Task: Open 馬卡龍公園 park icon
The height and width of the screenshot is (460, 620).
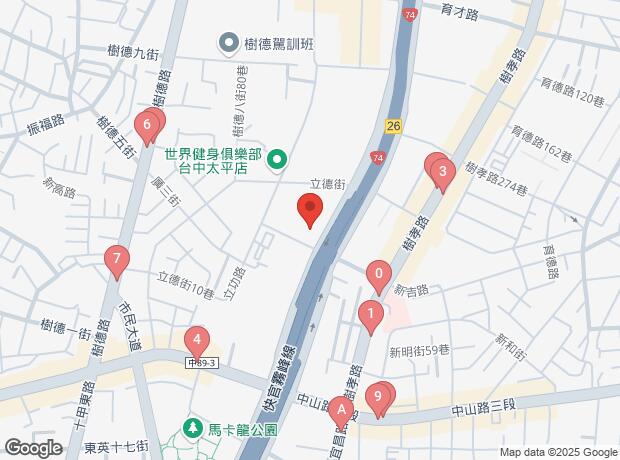Action: point(193,428)
